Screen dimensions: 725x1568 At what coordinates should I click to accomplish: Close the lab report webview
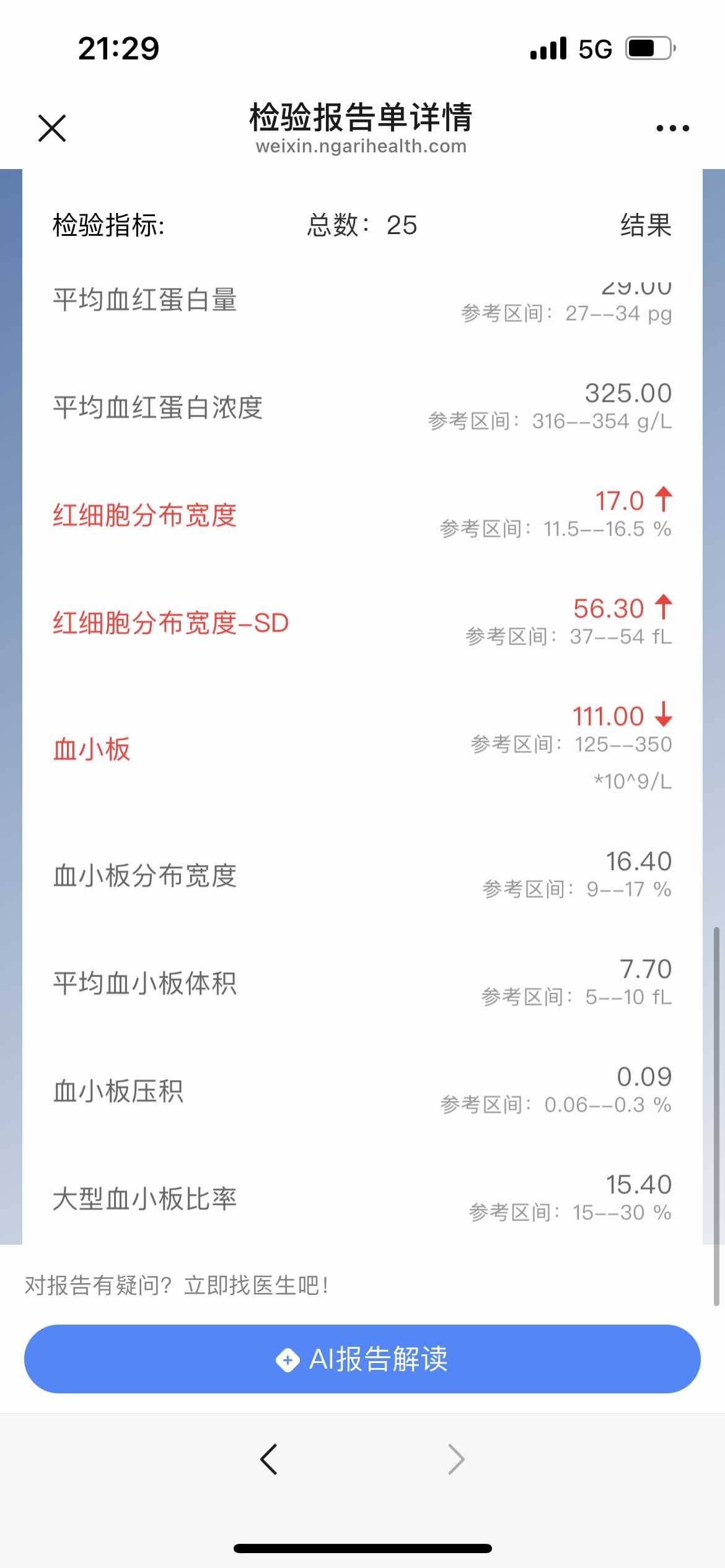pos(52,128)
